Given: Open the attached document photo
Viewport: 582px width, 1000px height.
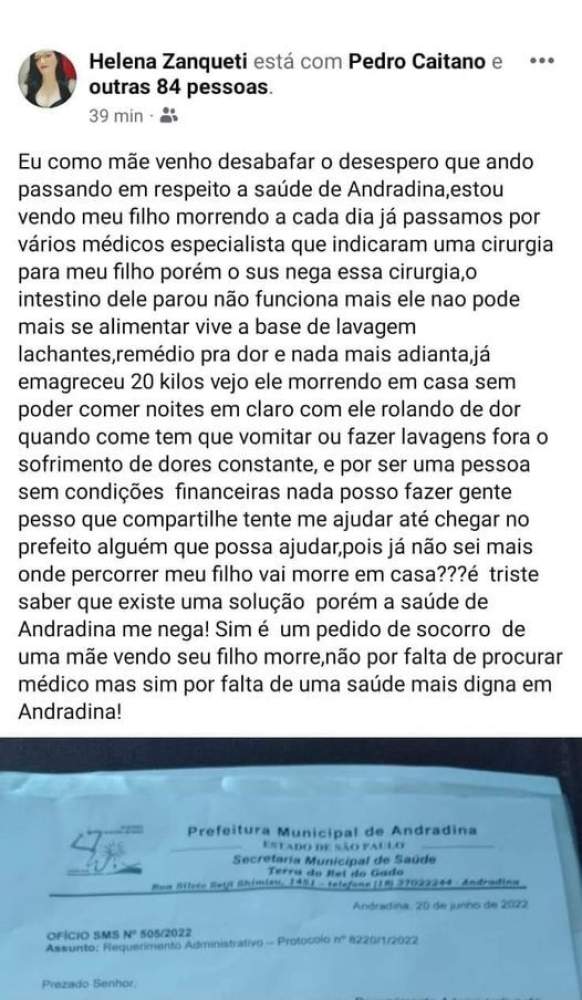Looking at the screenshot, I should pos(291,869).
